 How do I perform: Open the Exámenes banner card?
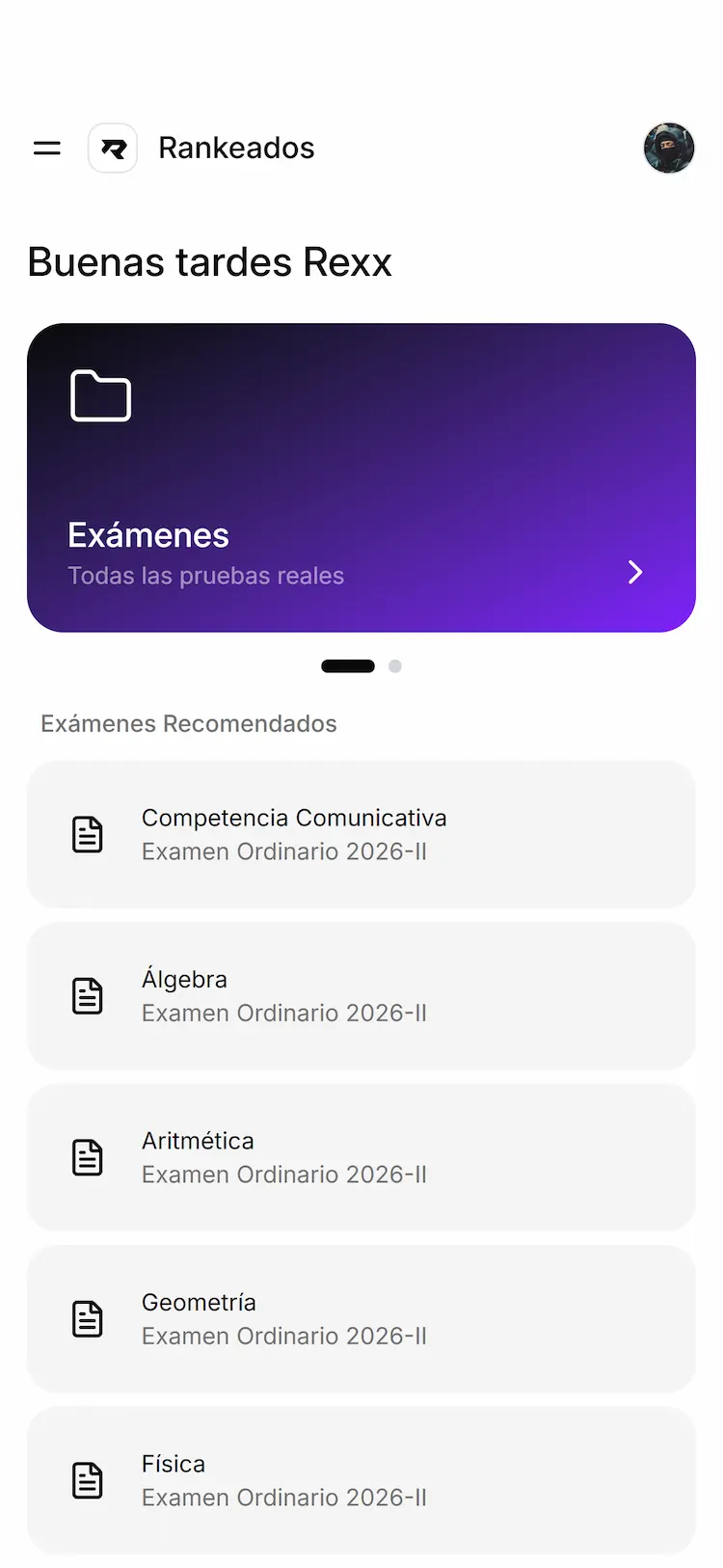pos(361,477)
